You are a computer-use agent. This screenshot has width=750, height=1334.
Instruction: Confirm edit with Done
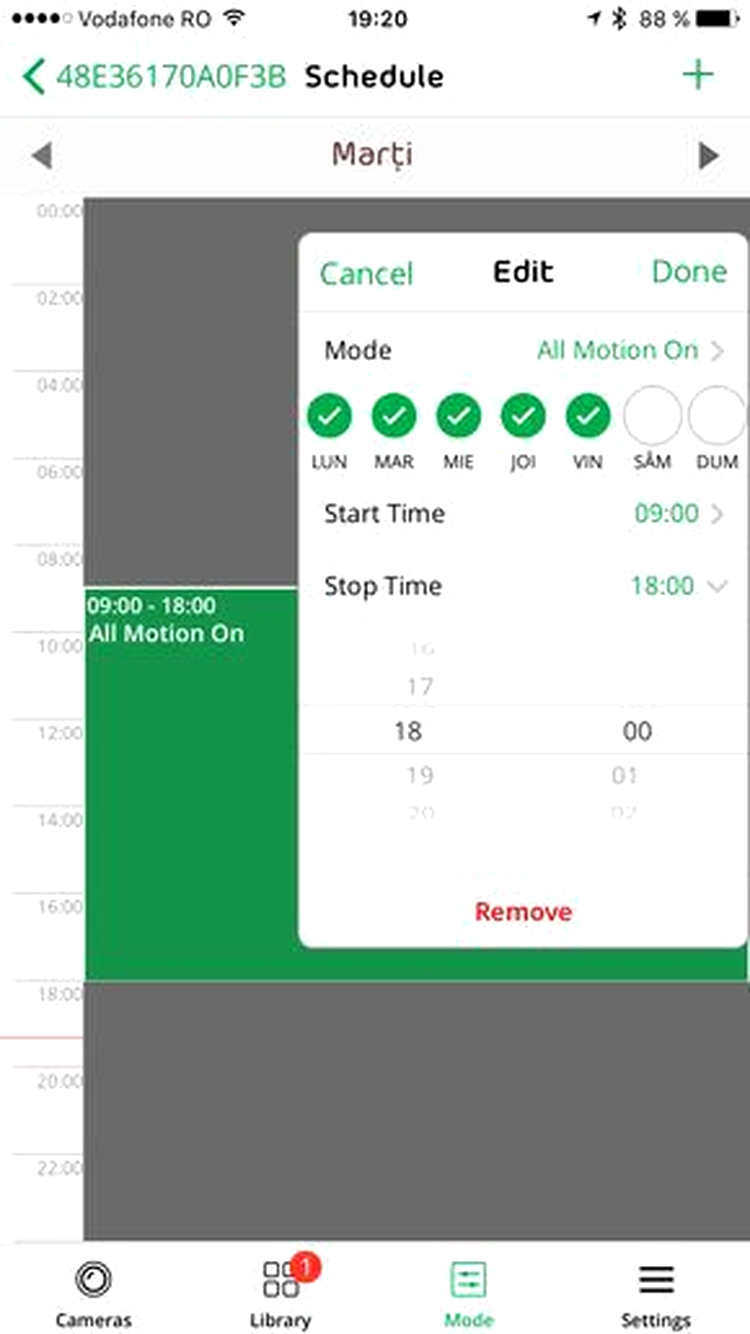pos(689,272)
